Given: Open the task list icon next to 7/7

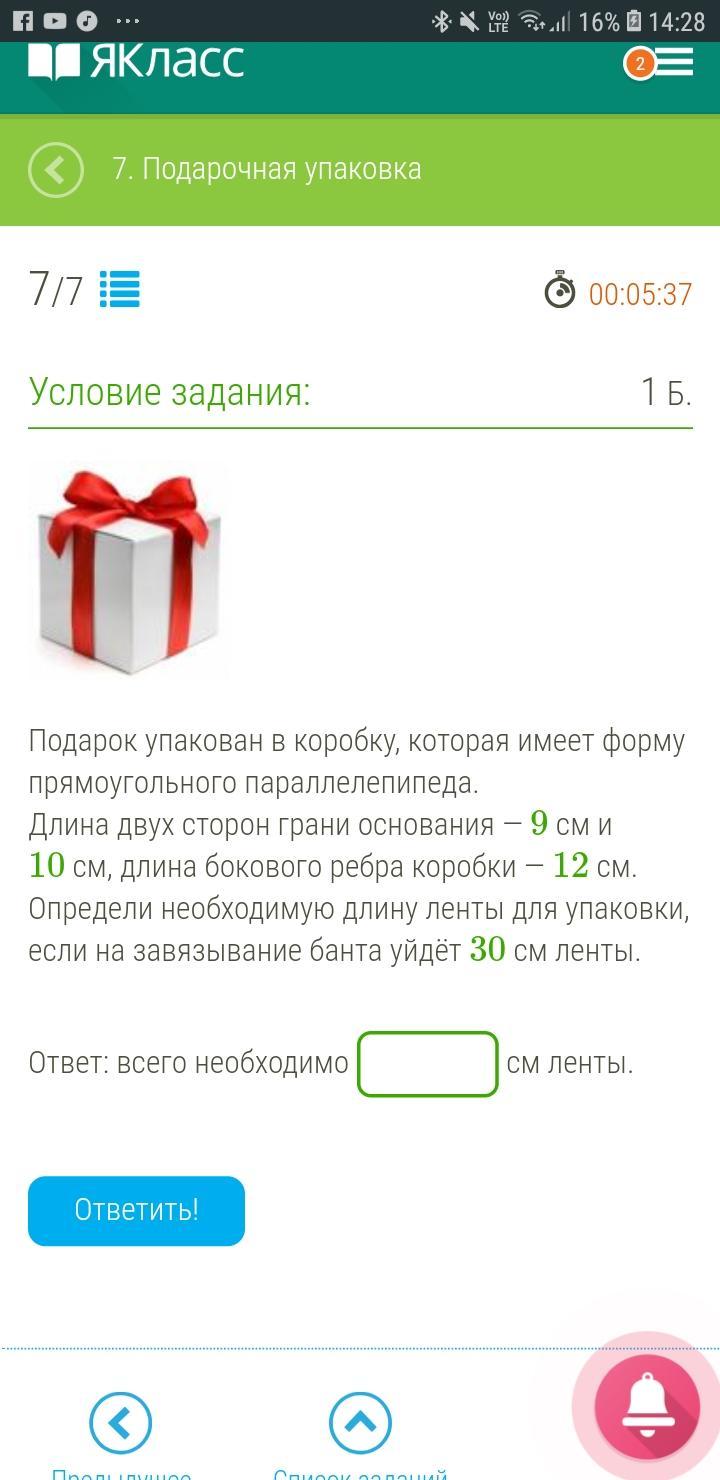Looking at the screenshot, I should pyautogui.click(x=119, y=290).
